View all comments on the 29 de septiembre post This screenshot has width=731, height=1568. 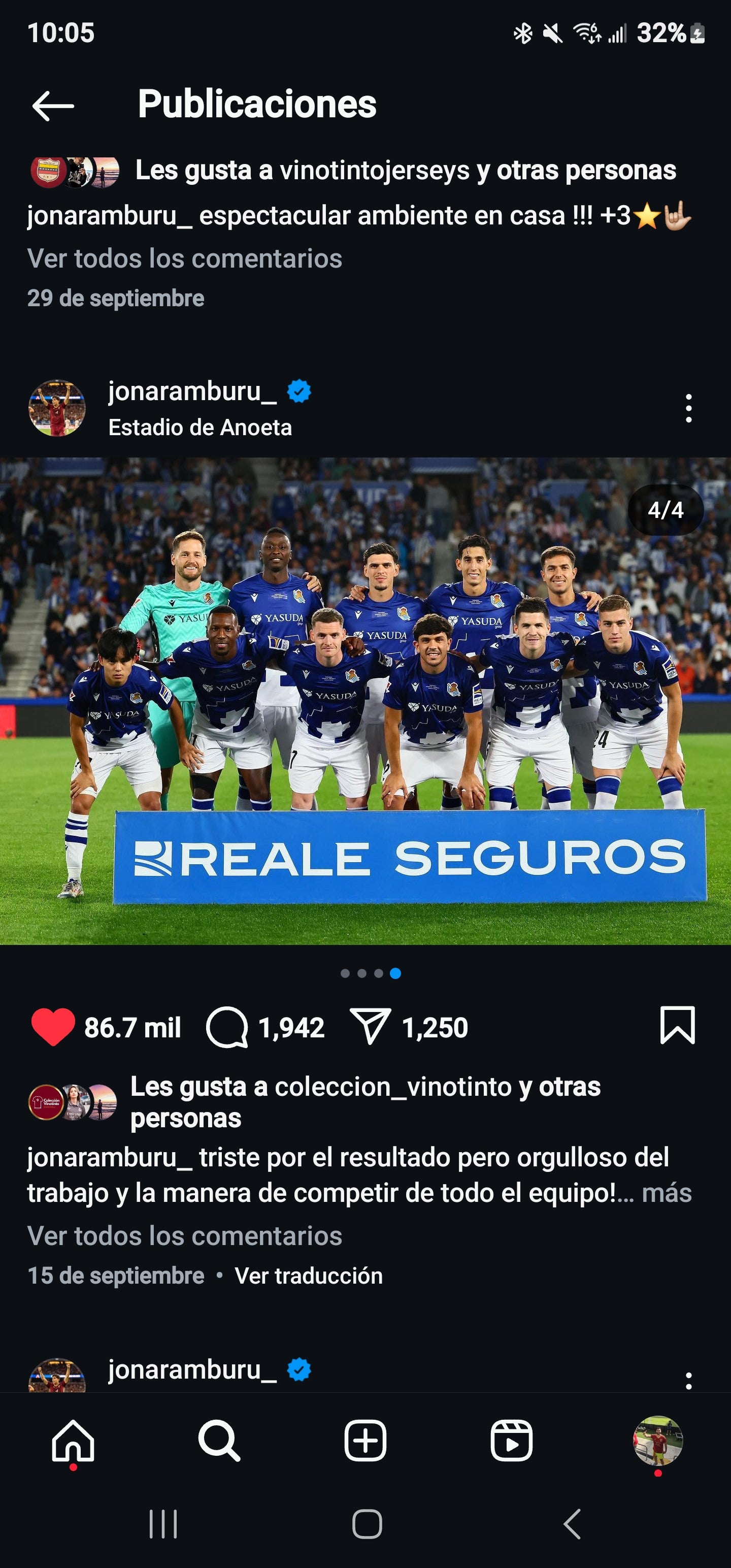pyautogui.click(x=184, y=258)
